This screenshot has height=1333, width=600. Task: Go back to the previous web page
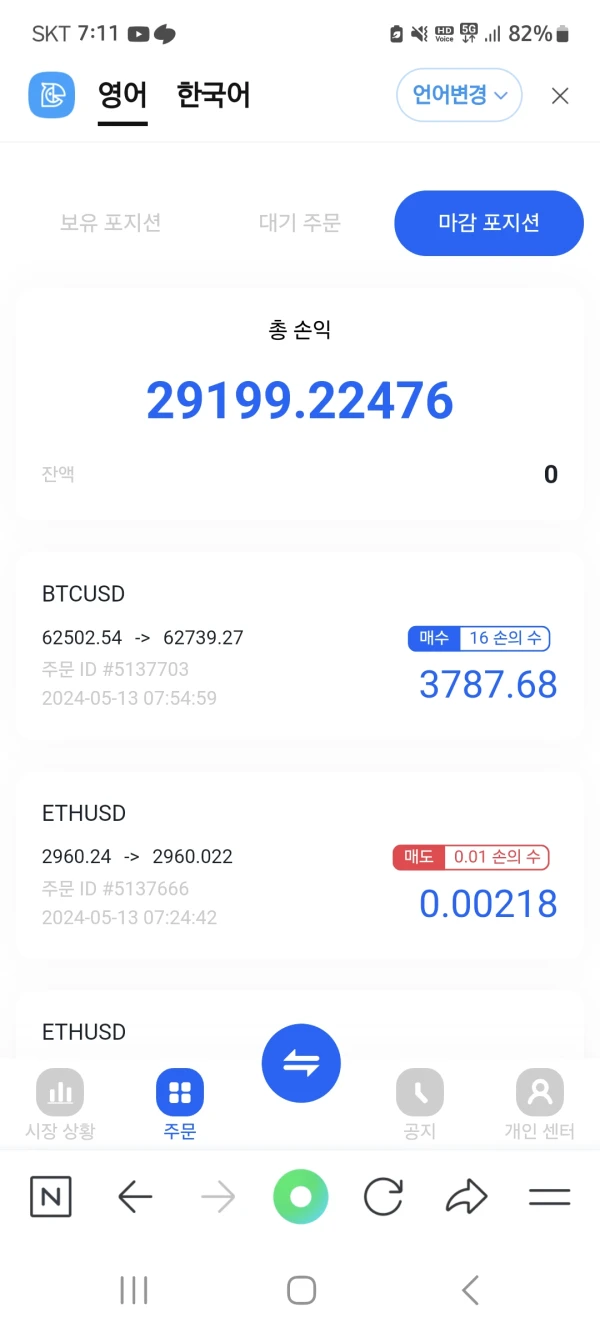click(135, 1196)
